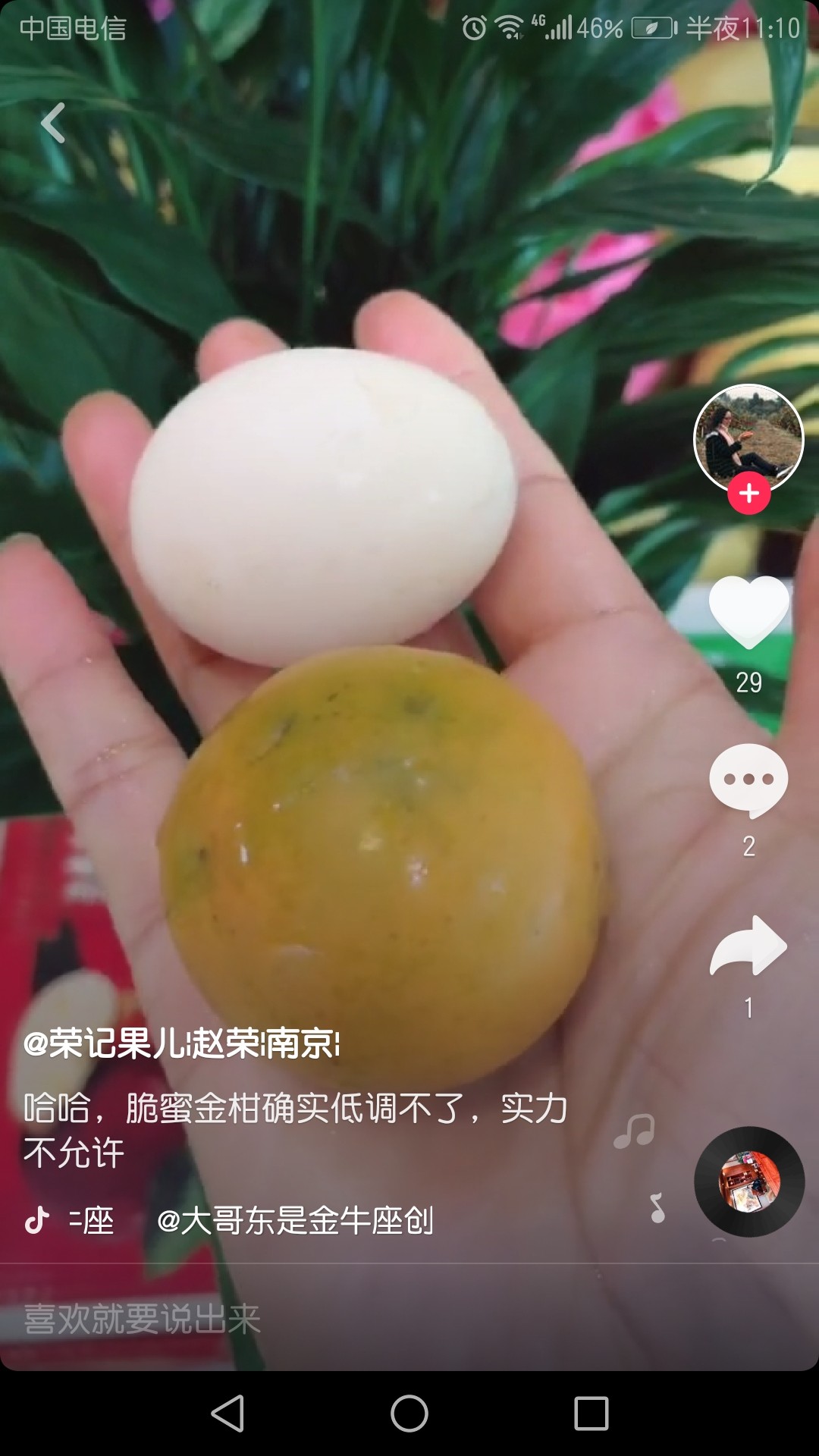Screen dimensions: 819x1456
Task: Open the video creator's profile picture
Action: coord(748,438)
